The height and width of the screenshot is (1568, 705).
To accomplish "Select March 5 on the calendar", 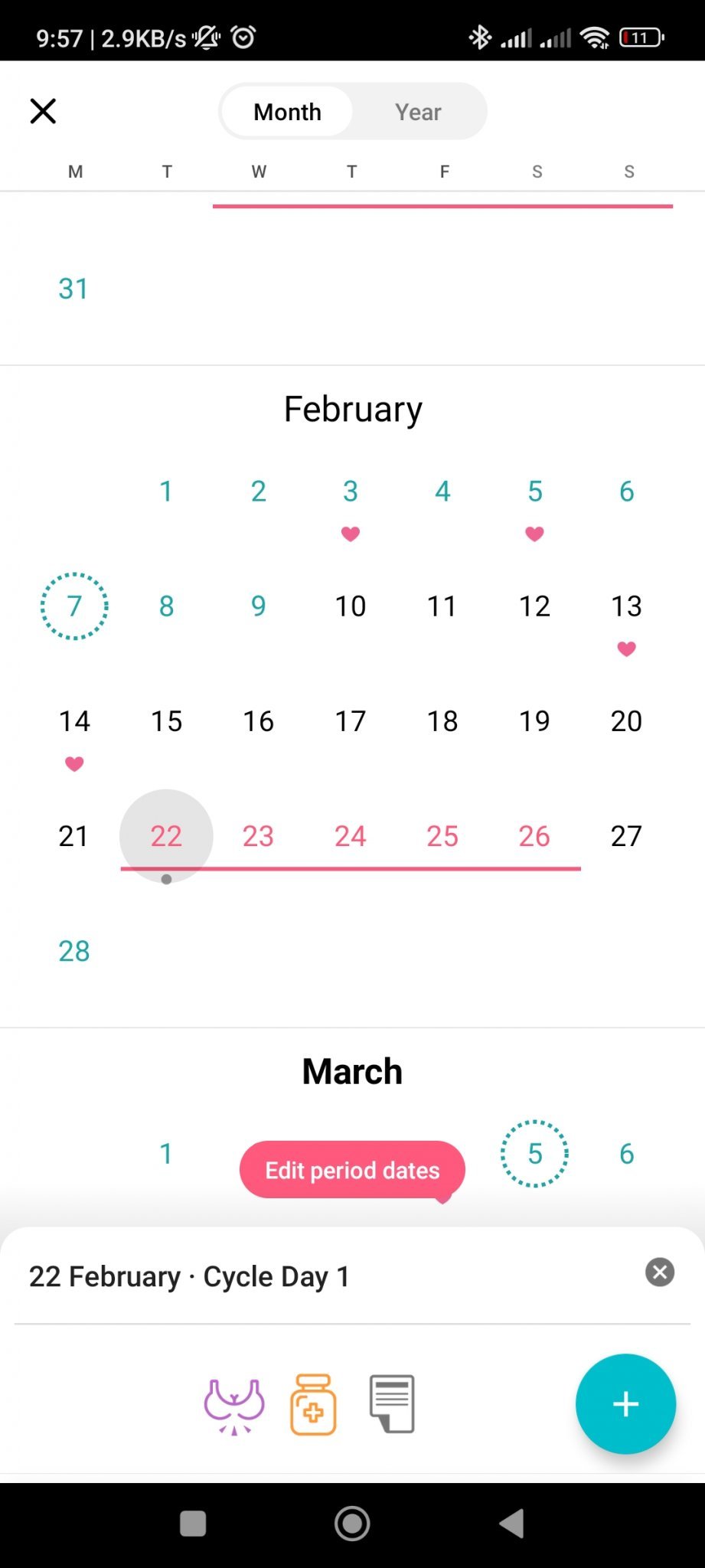I will (534, 1153).
